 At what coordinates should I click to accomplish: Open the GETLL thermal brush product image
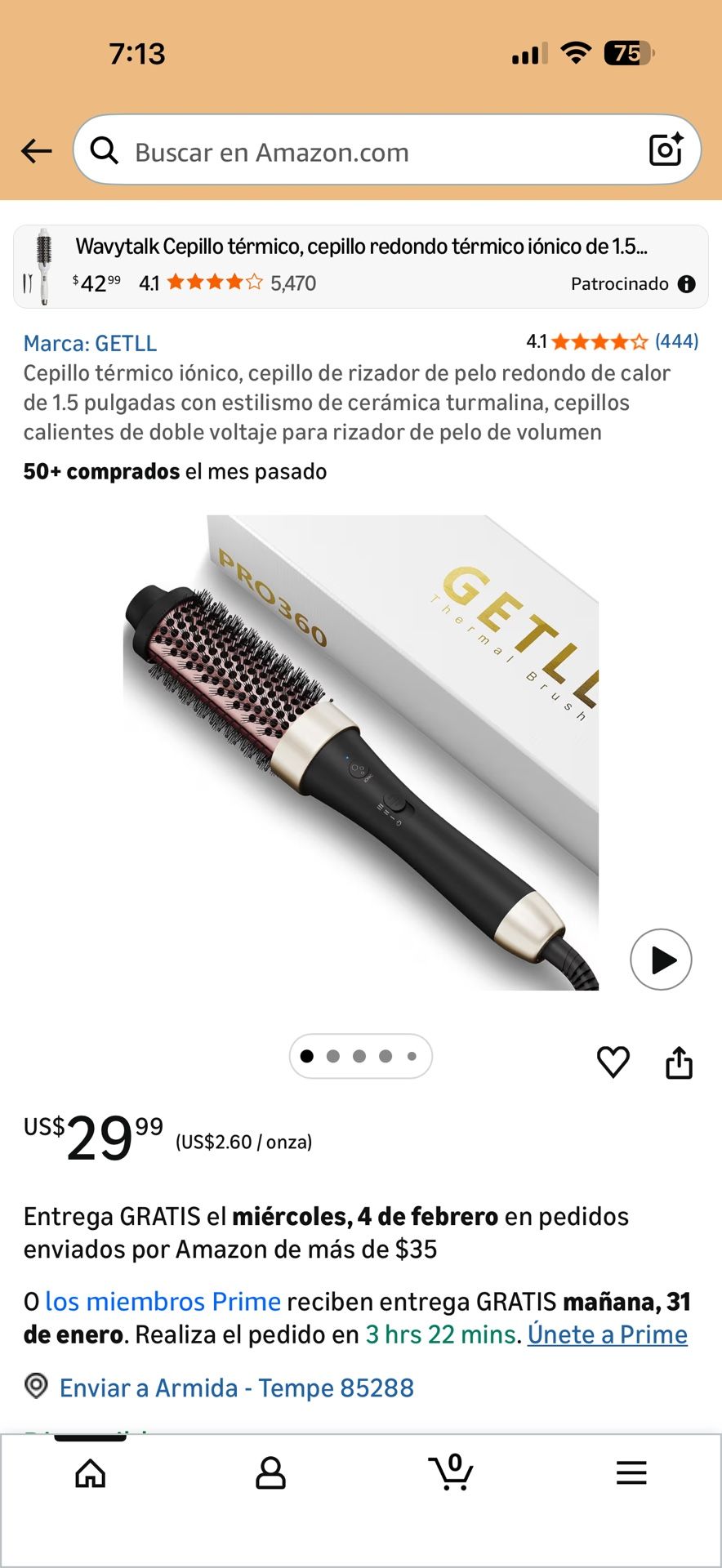point(361,751)
